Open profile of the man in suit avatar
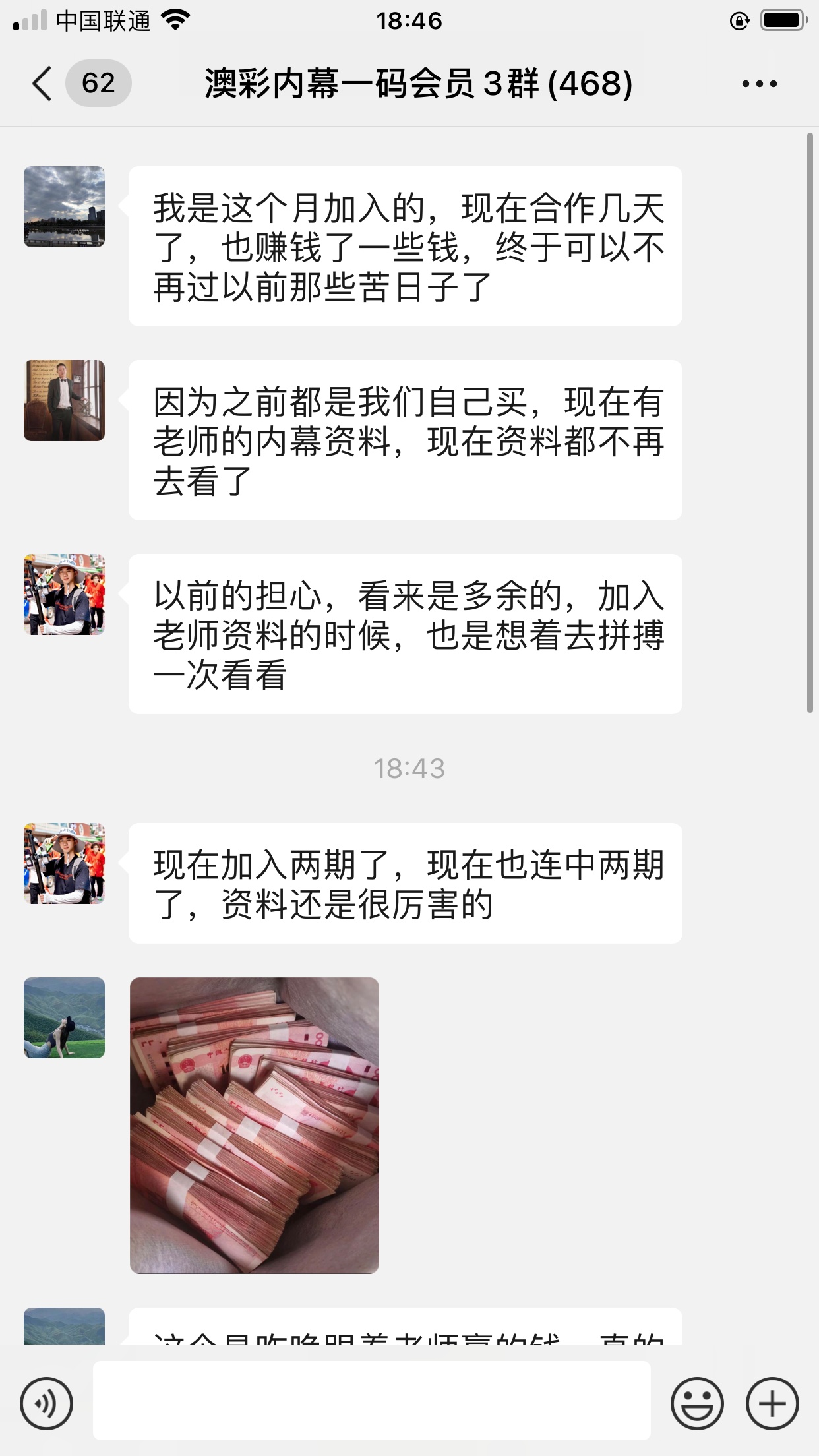 point(64,400)
